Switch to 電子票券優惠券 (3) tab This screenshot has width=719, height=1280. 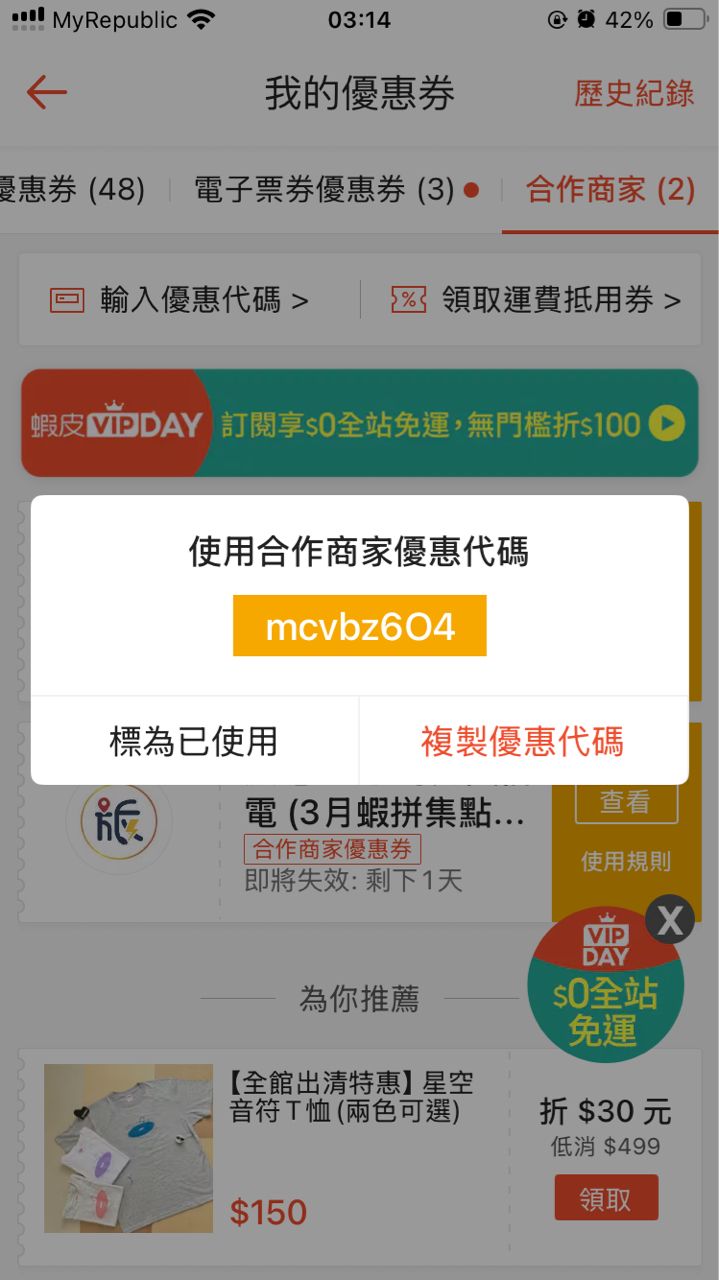(324, 189)
